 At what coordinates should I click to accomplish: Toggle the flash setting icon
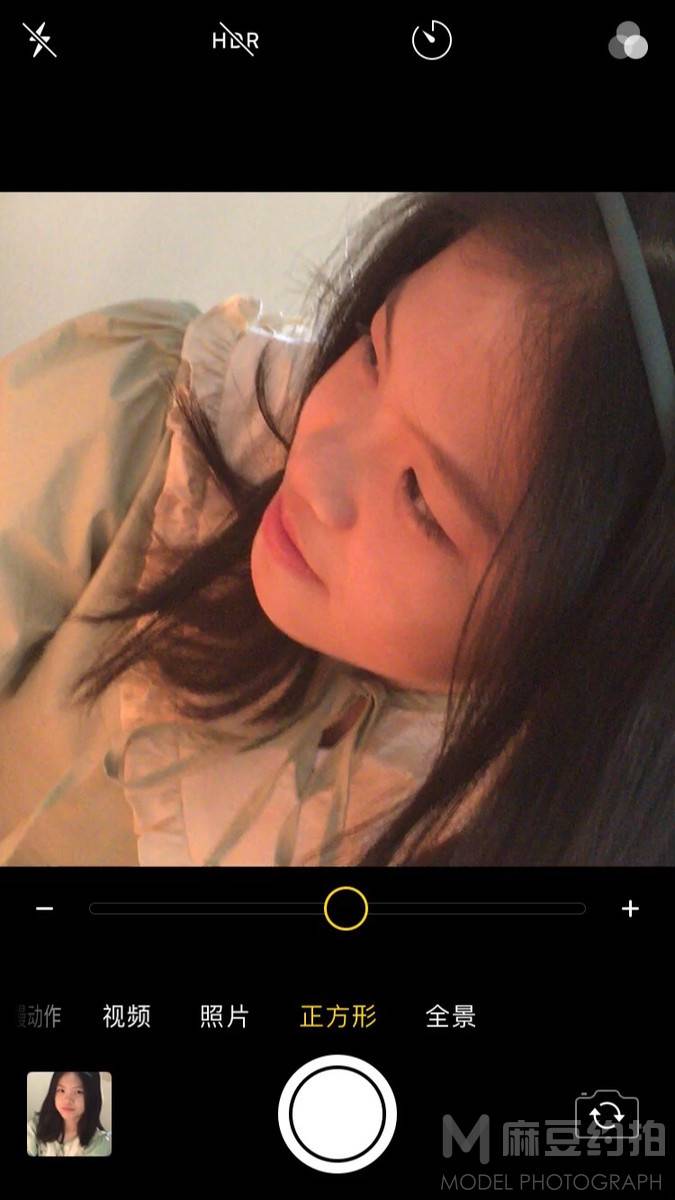point(39,40)
